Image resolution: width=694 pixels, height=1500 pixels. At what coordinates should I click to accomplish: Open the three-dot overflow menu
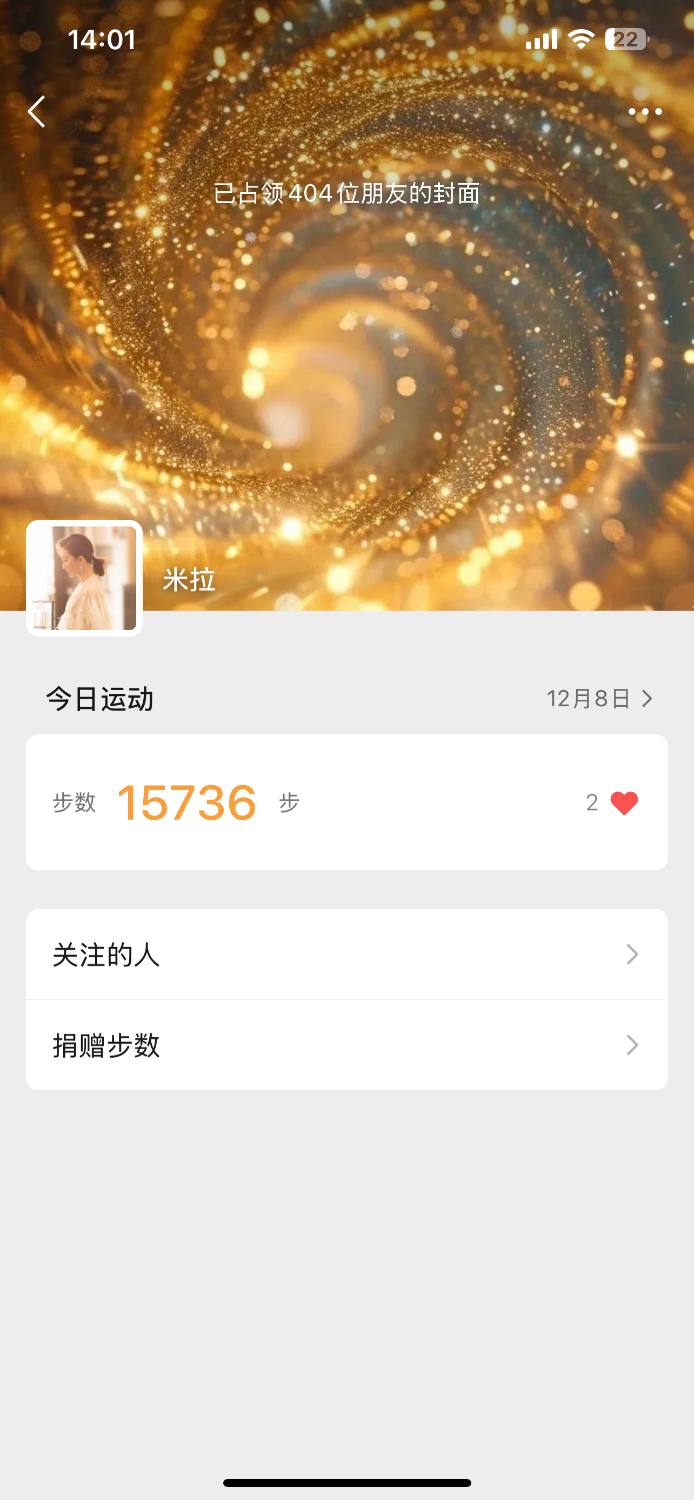click(x=645, y=112)
